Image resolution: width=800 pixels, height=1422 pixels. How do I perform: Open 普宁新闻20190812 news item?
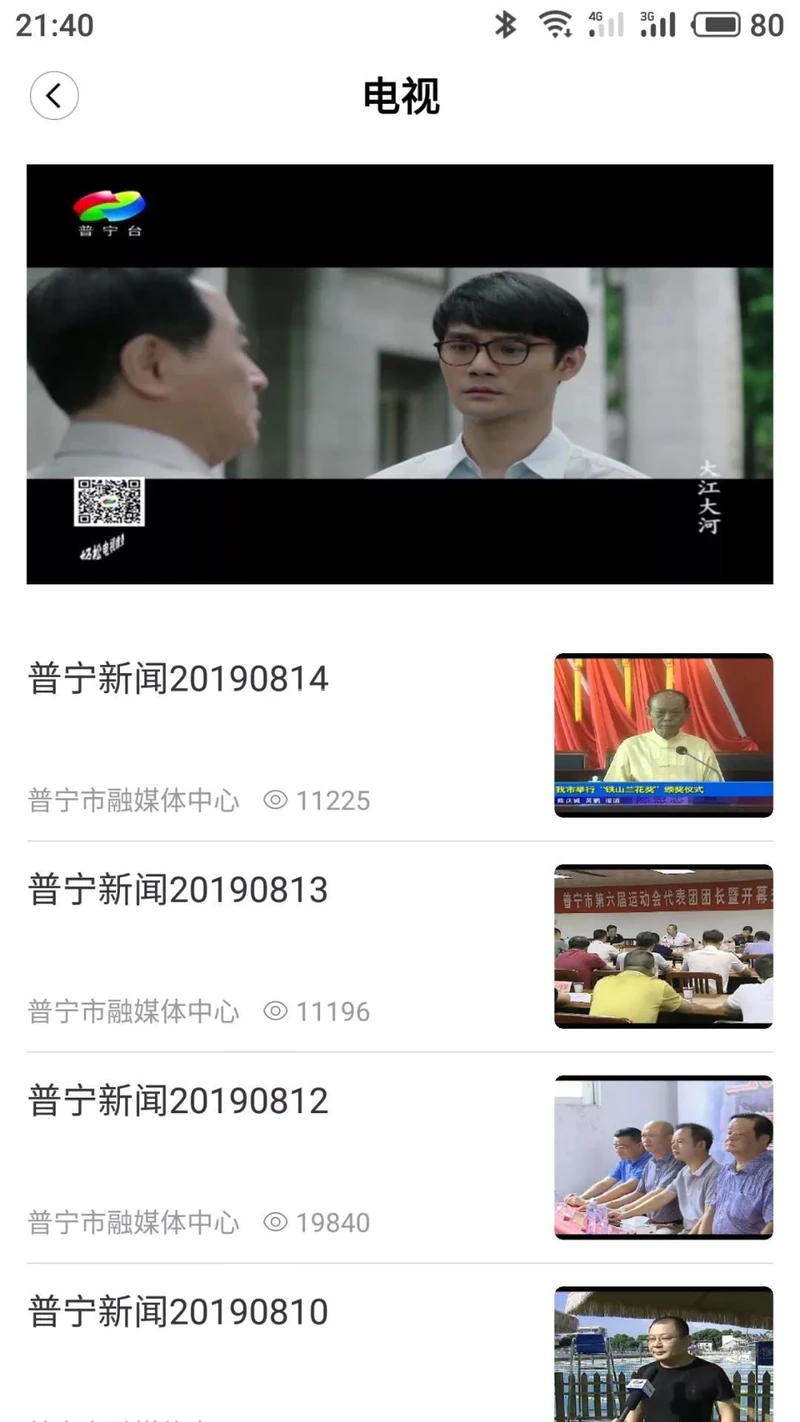coord(178,1102)
